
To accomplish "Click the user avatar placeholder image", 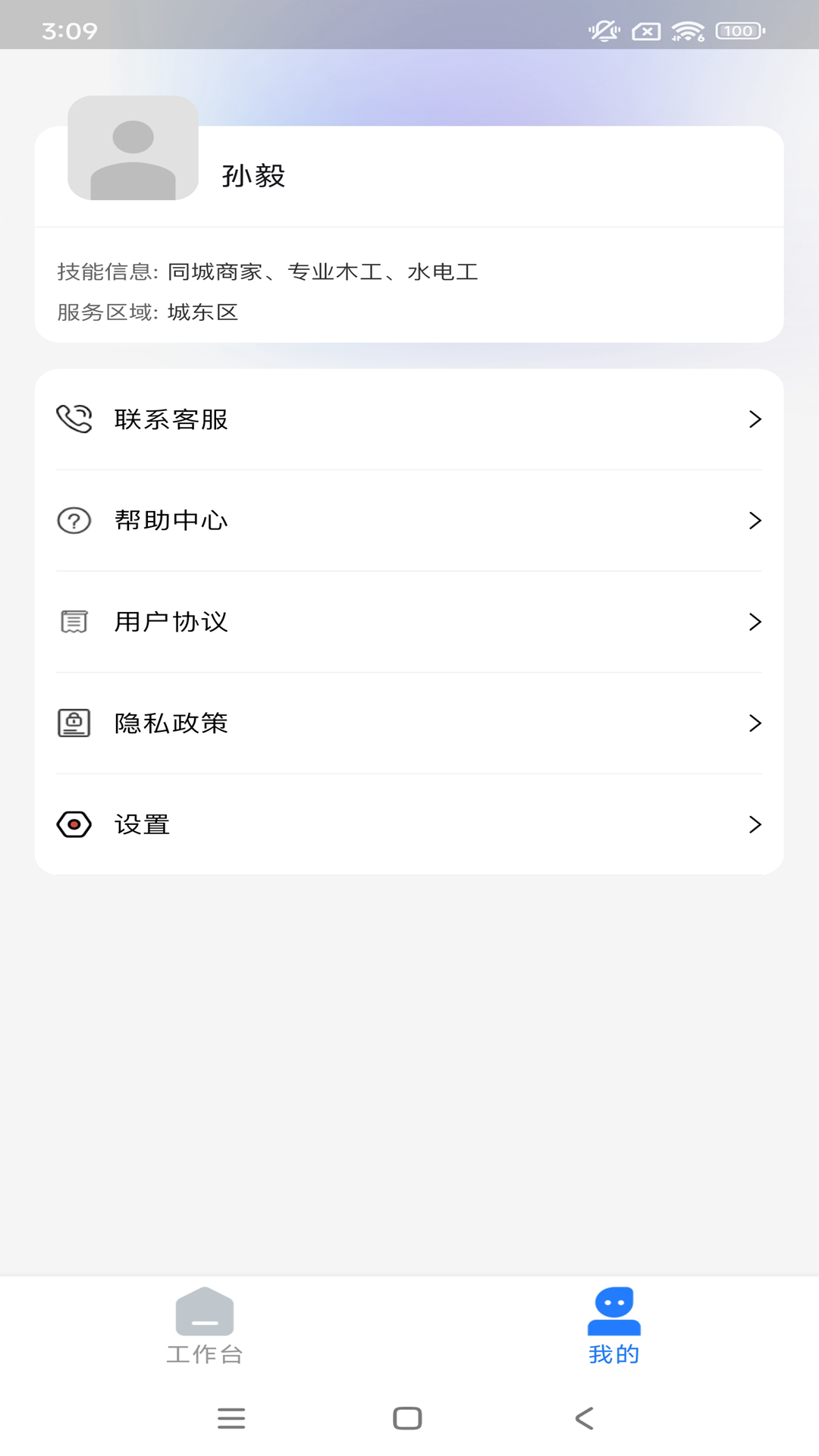I will (x=133, y=150).
